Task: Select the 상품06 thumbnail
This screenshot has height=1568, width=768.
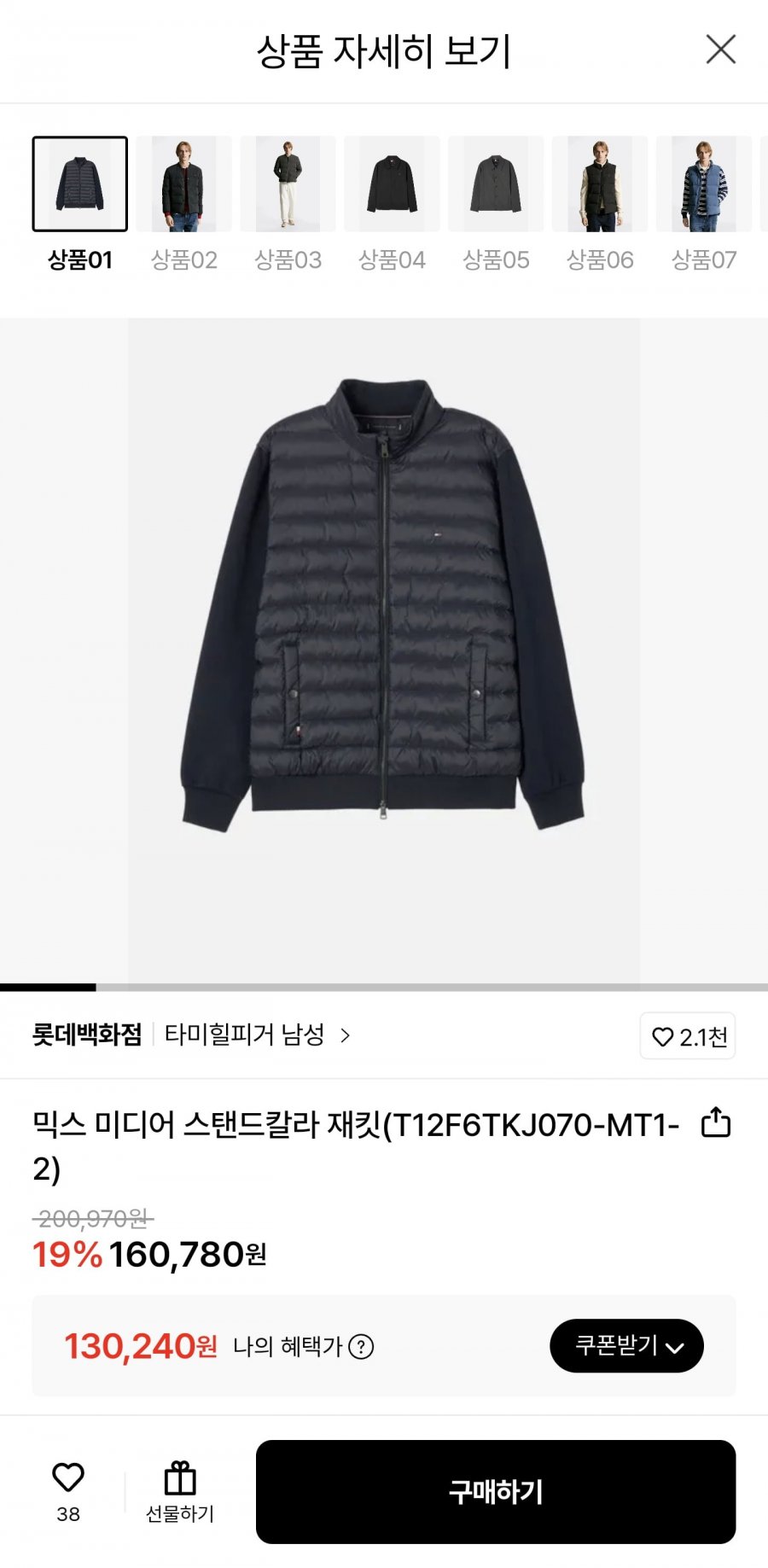Action: coord(600,184)
